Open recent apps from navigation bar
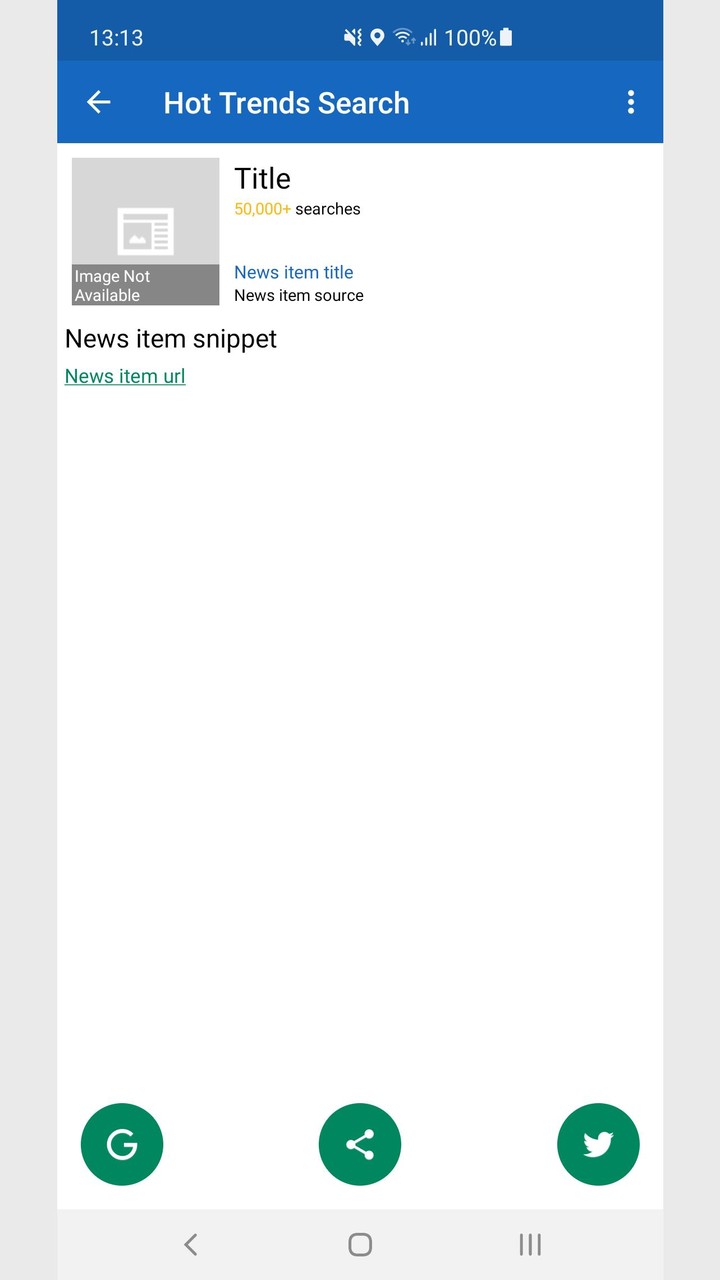Image resolution: width=720 pixels, height=1280 pixels. pos(530,1244)
